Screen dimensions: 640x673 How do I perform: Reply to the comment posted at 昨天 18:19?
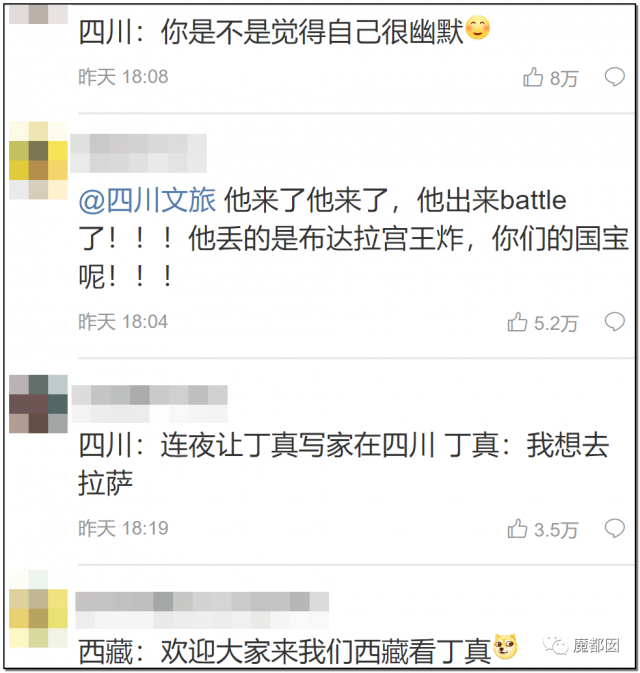(614, 528)
